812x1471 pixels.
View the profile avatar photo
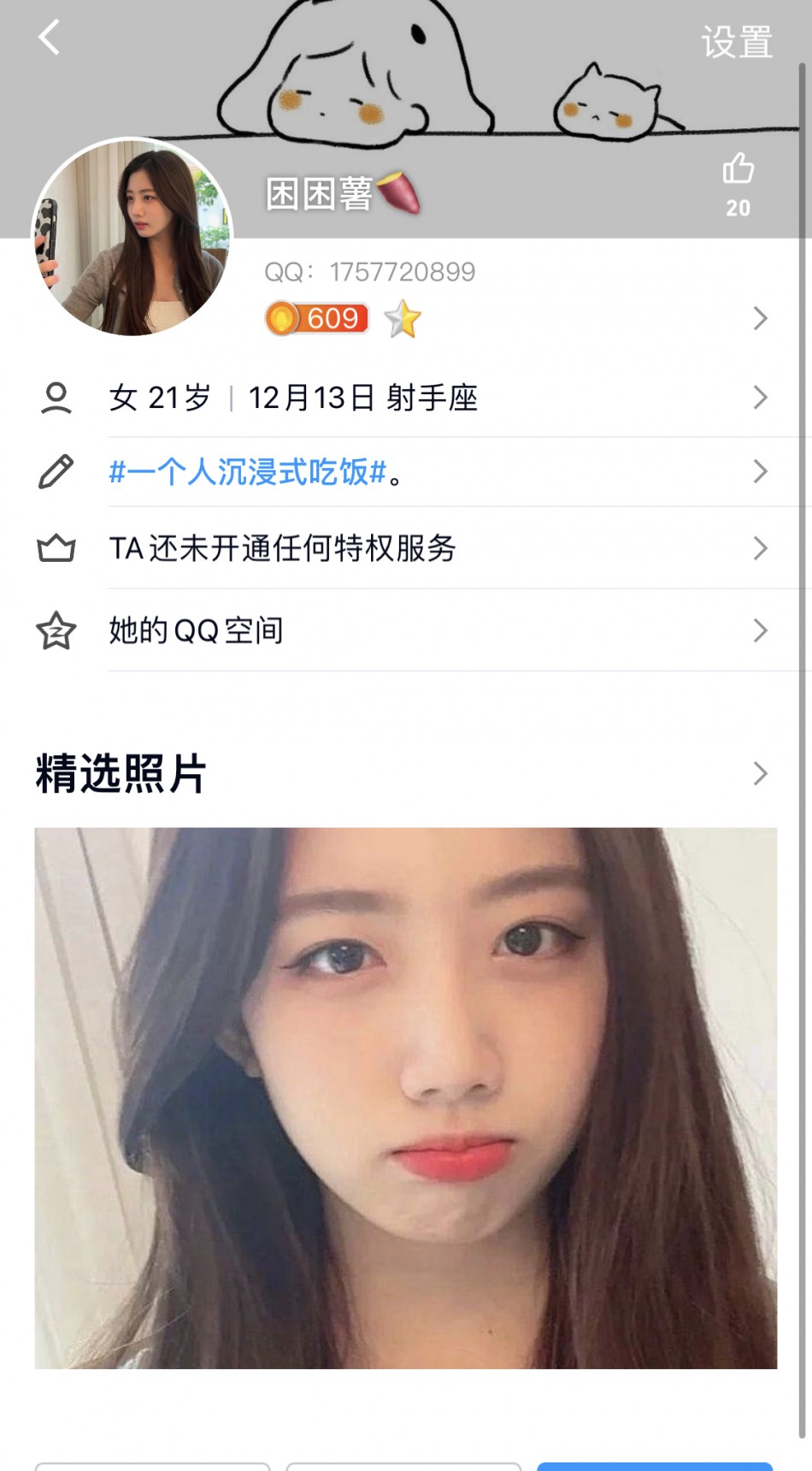click(x=132, y=238)
